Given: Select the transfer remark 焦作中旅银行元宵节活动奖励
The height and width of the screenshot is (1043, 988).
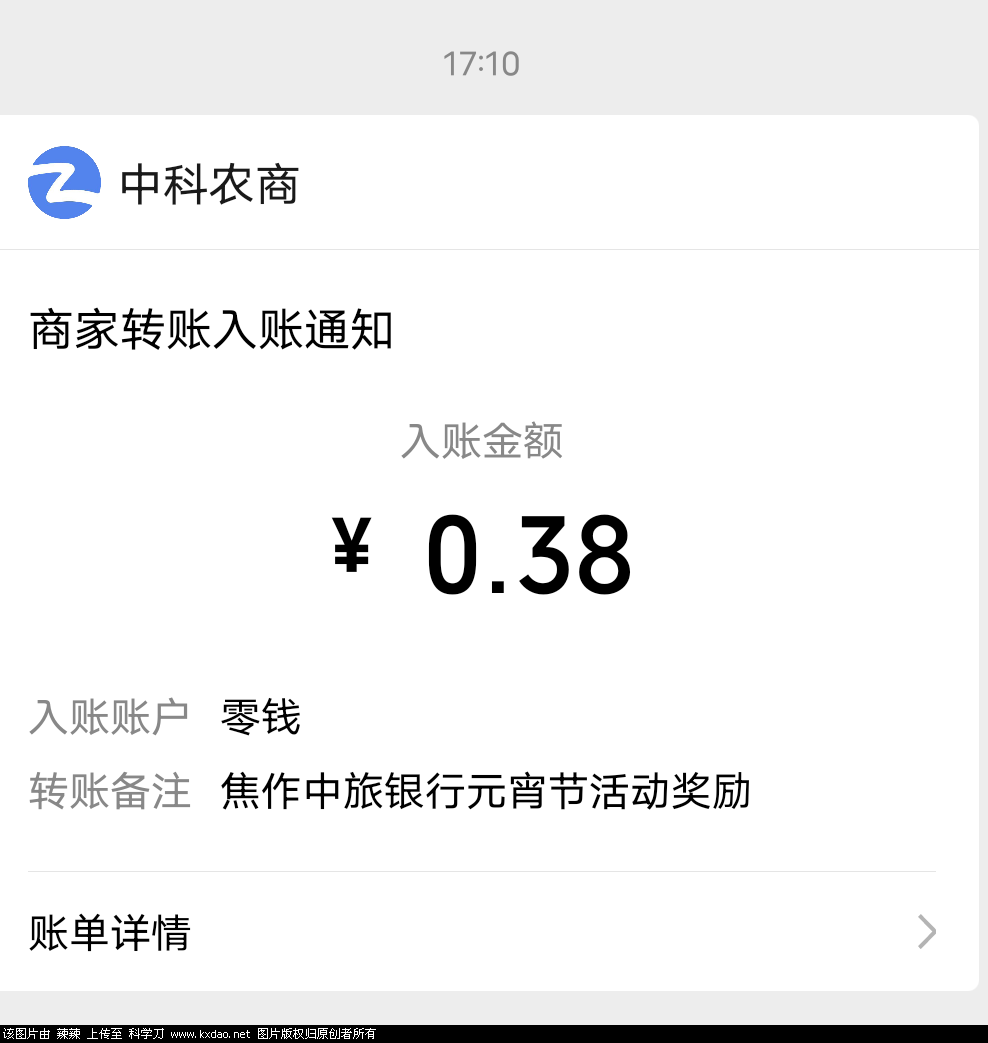Looking at the screenshot, I should coord(485,790).
